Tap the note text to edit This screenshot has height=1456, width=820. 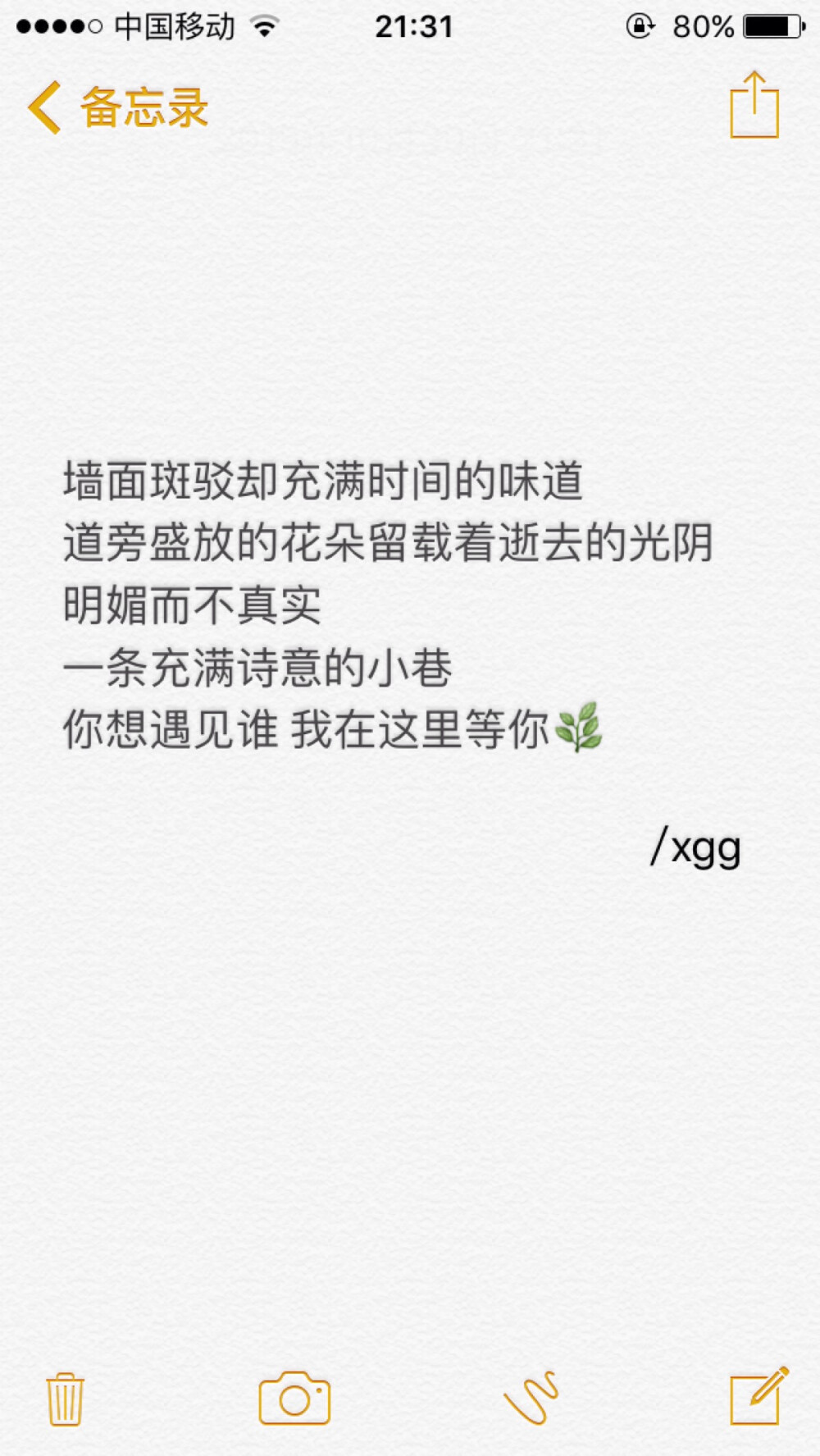[385, 605]
